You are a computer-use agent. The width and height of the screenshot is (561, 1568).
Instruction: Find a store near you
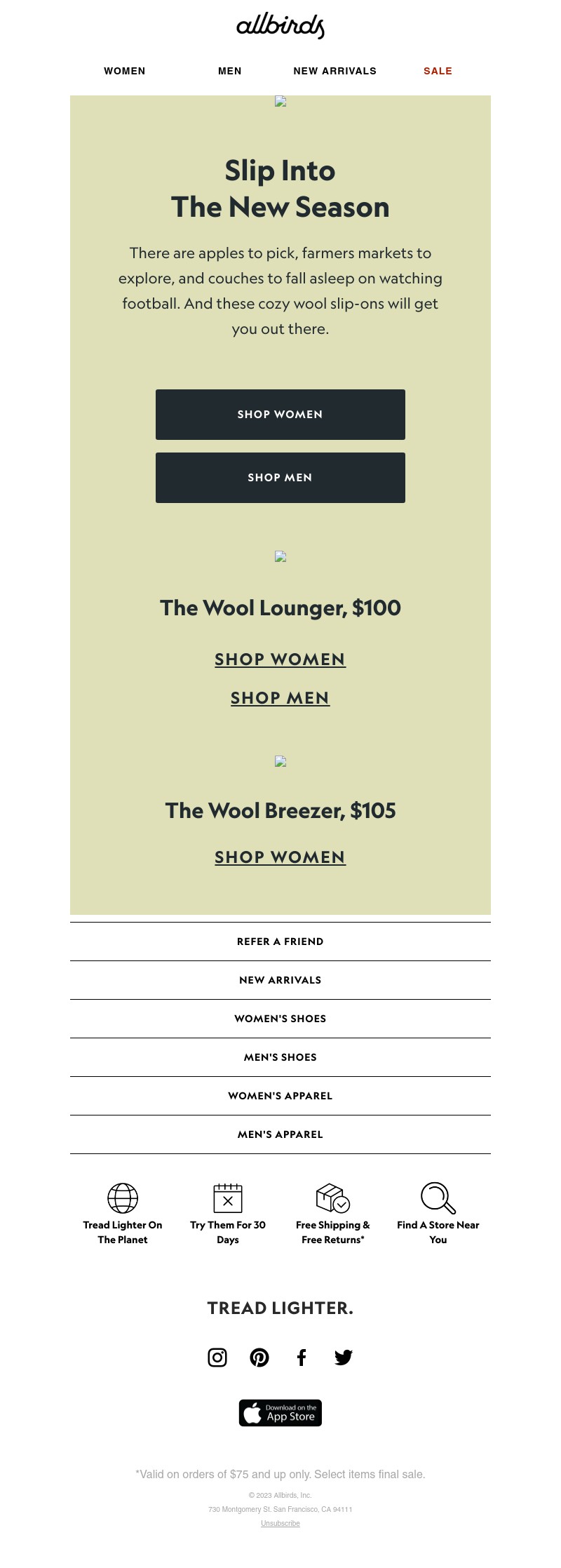pos(438,1214)
